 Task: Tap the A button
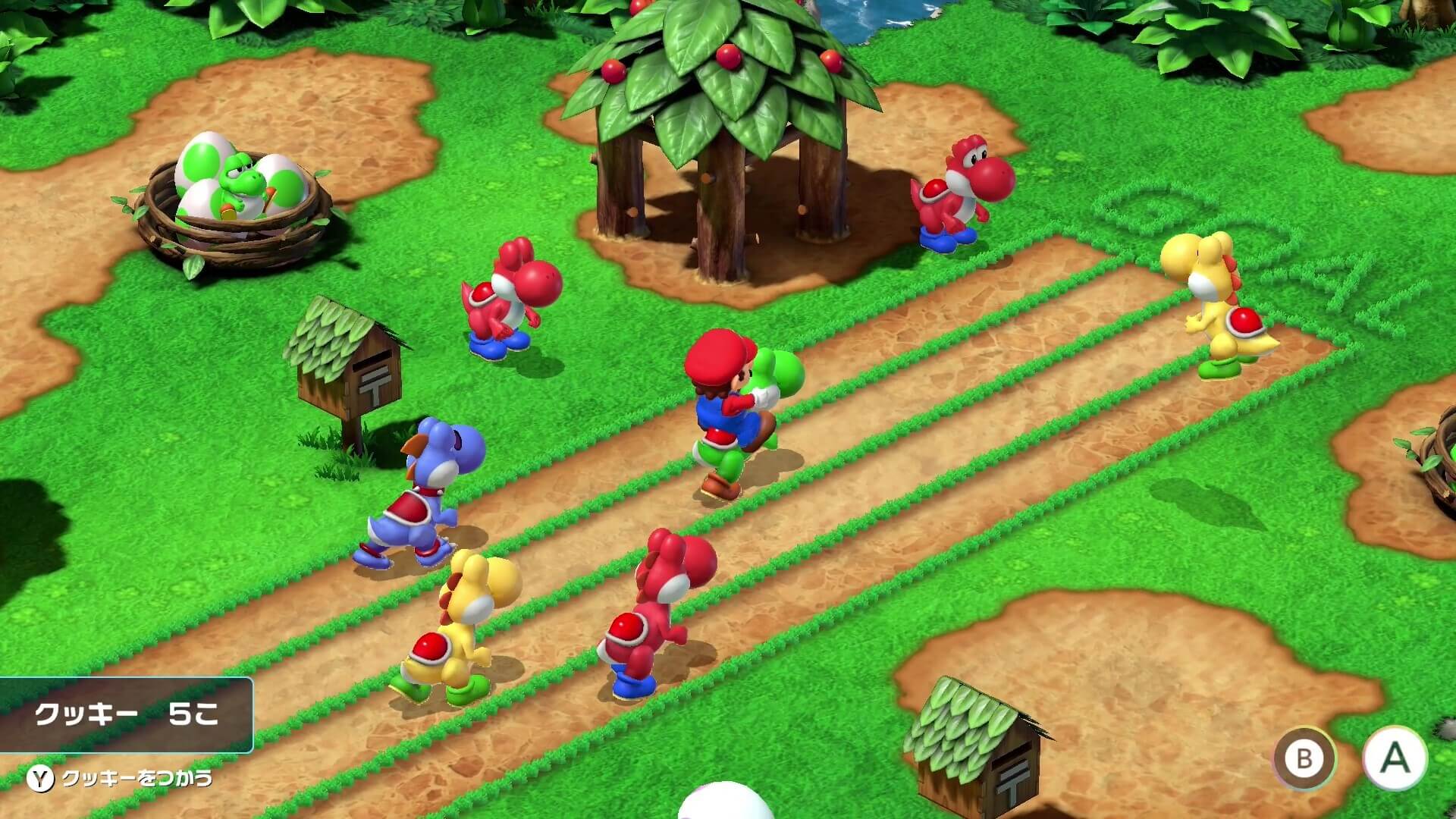tap(1395, 758)
